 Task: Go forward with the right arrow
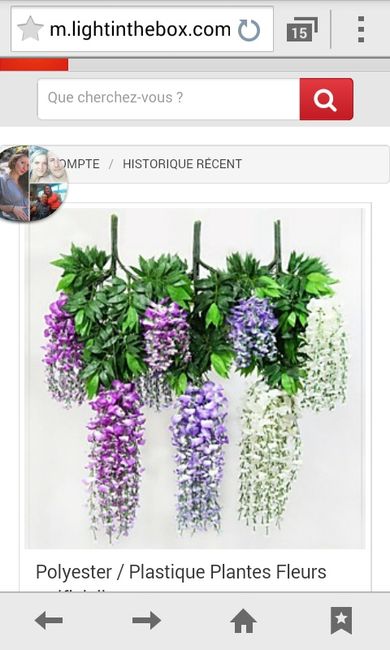coord(146,621)
